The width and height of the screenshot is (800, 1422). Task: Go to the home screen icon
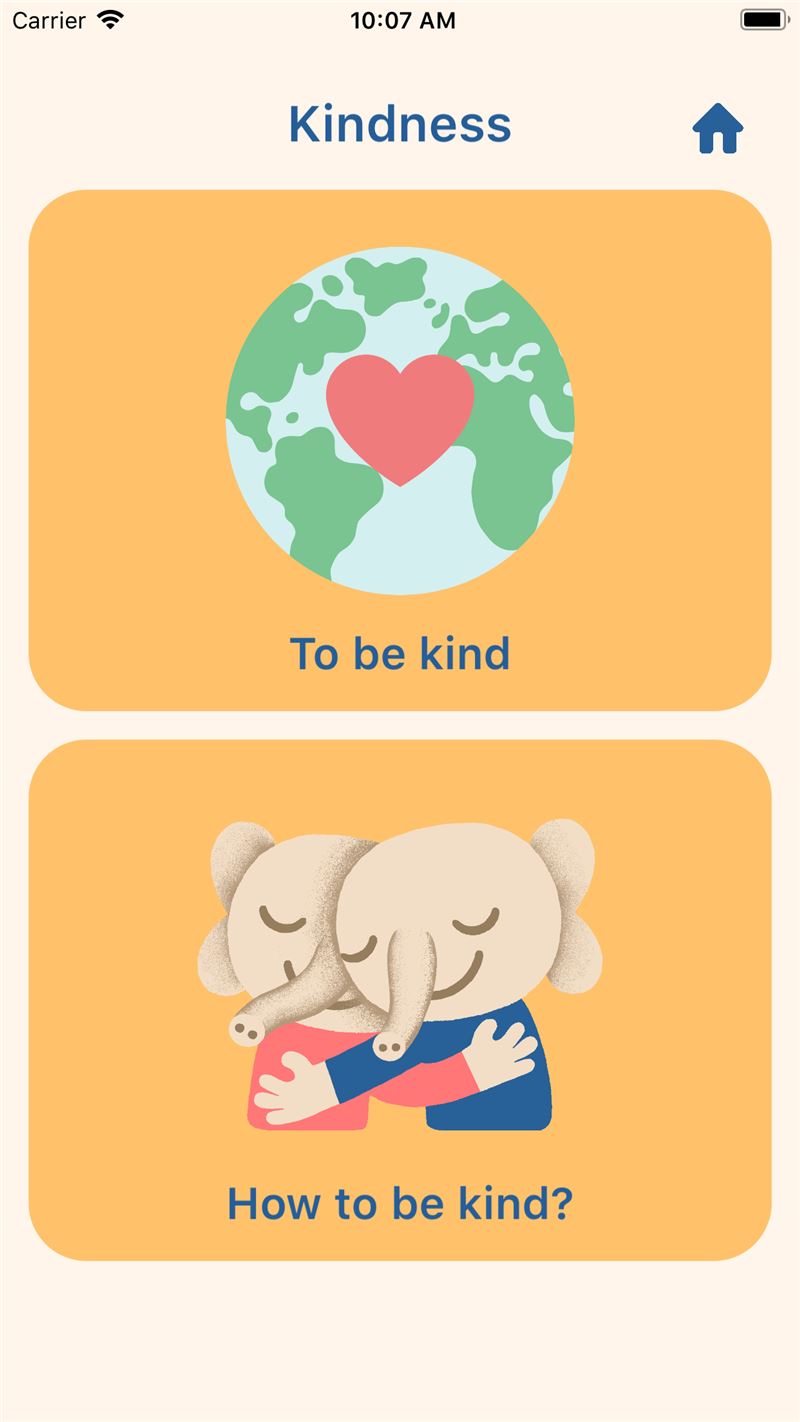pos(718,129)
